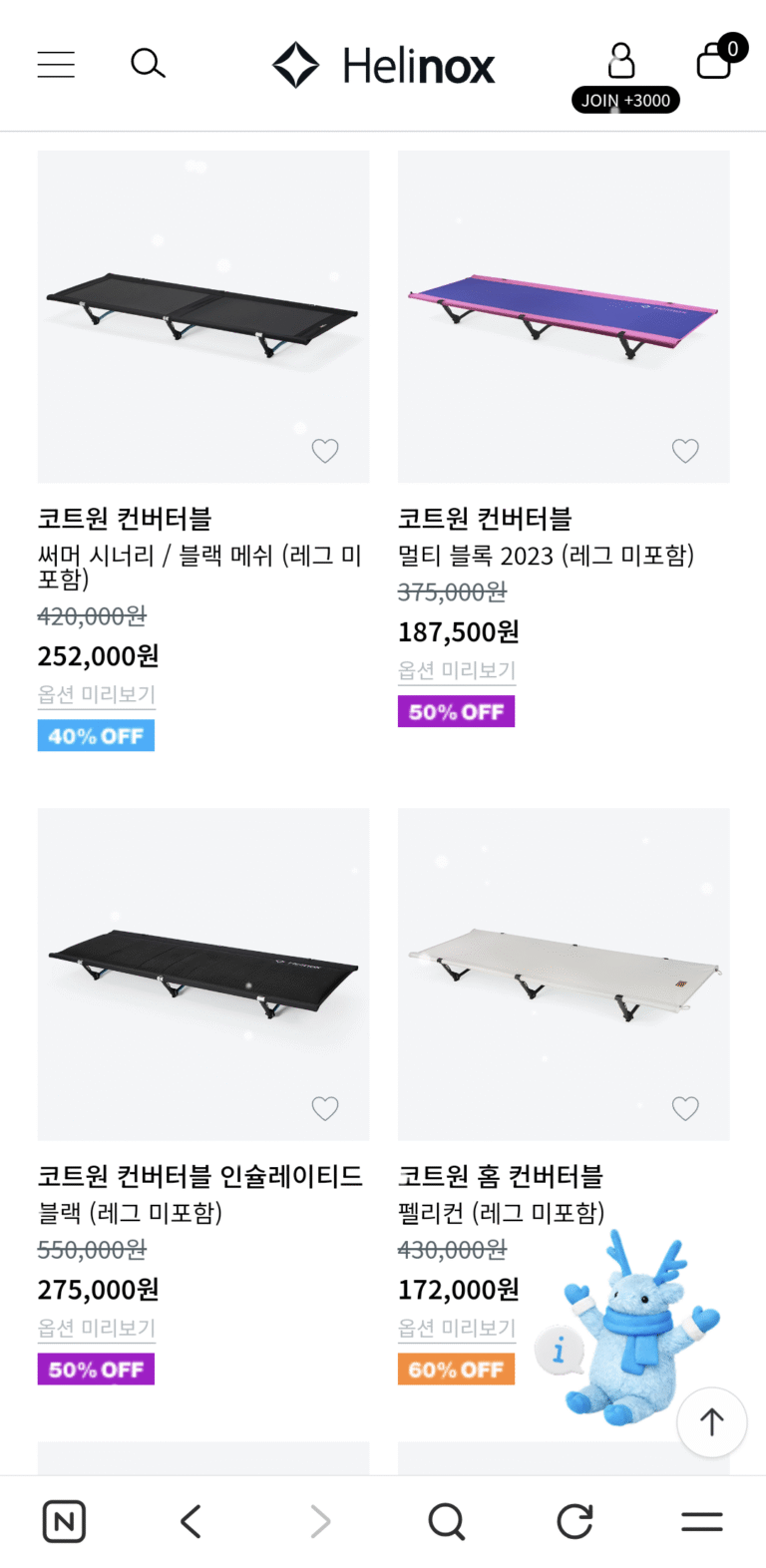This screenshot has height=1568, width=766.
Task: Preview options for the 252,000원 cot
Action: pyautogui.click(x=97, y=695)
